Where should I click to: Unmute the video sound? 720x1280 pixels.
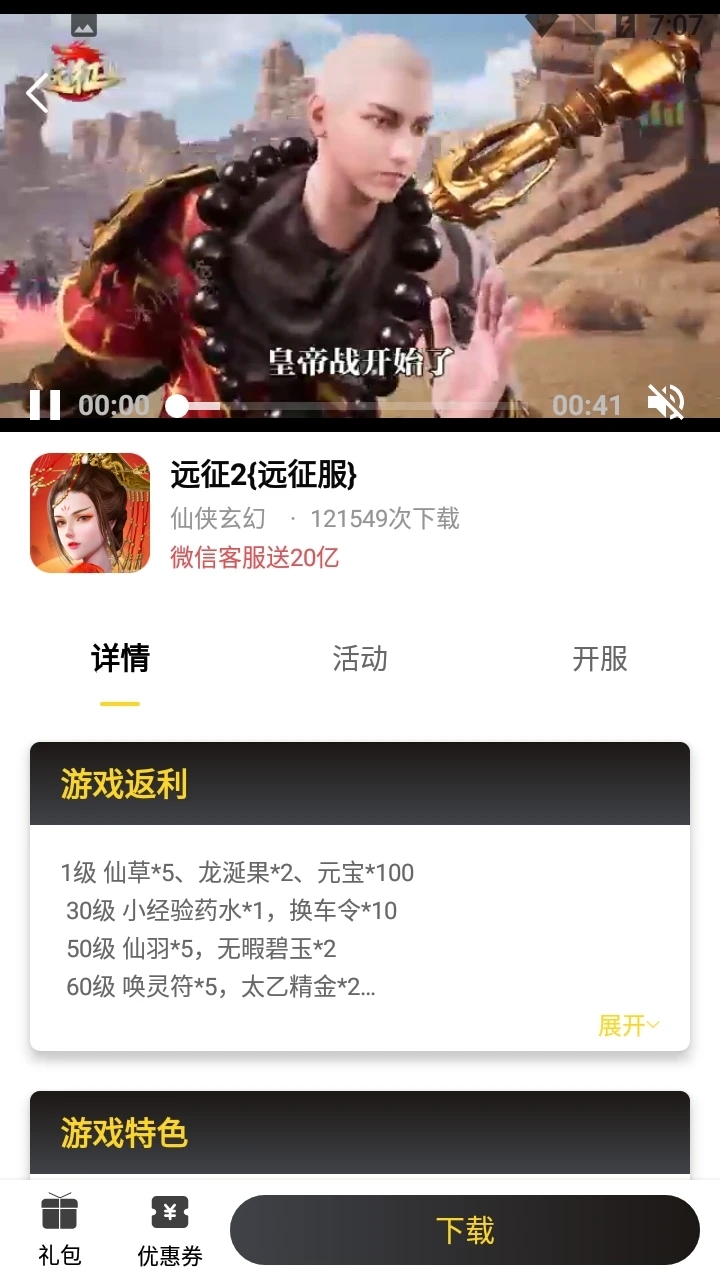pos(665,403)
